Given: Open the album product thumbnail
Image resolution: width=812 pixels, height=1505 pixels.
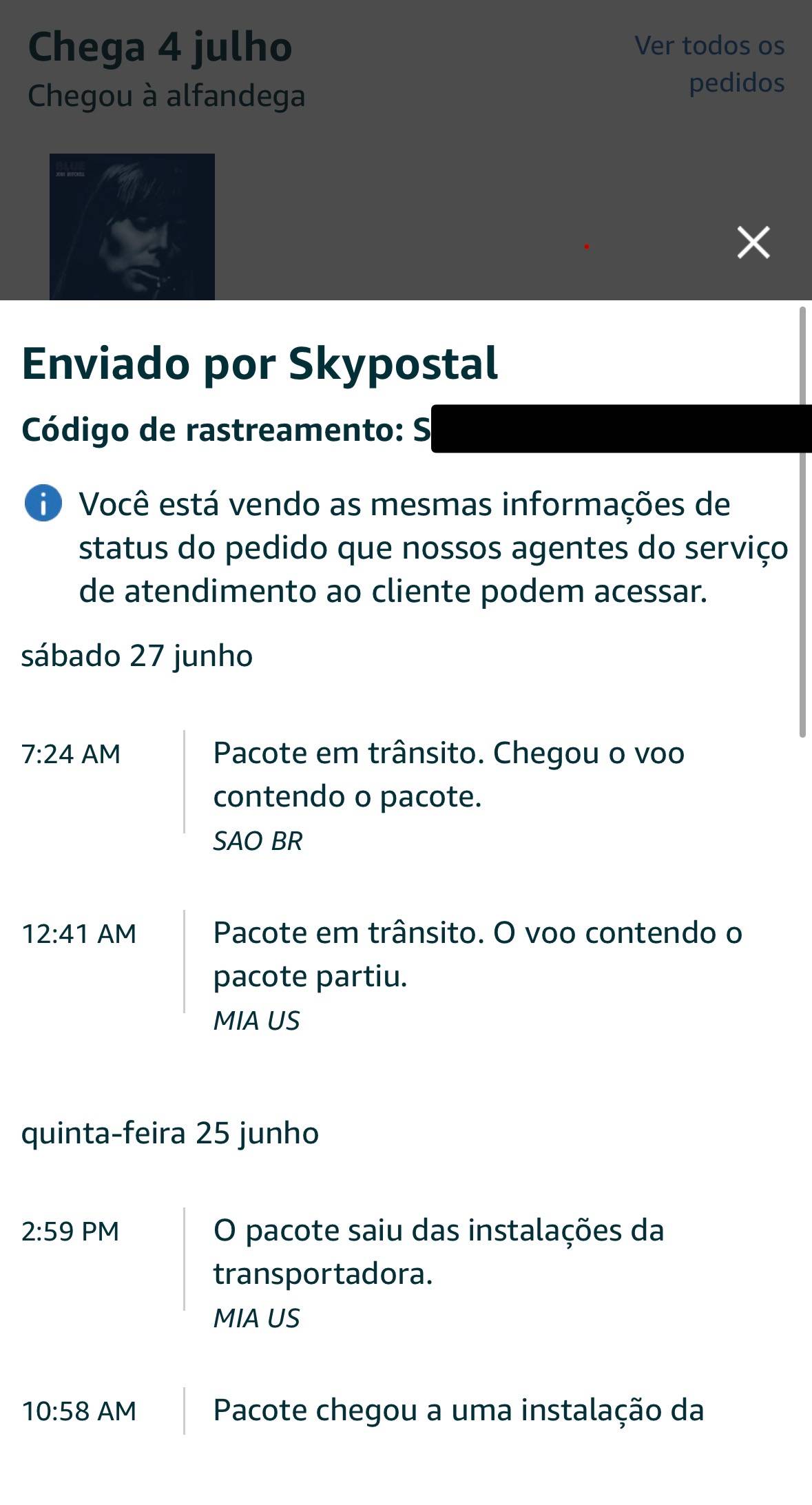Looking at the screenshot, I should (x=132, y=227).
